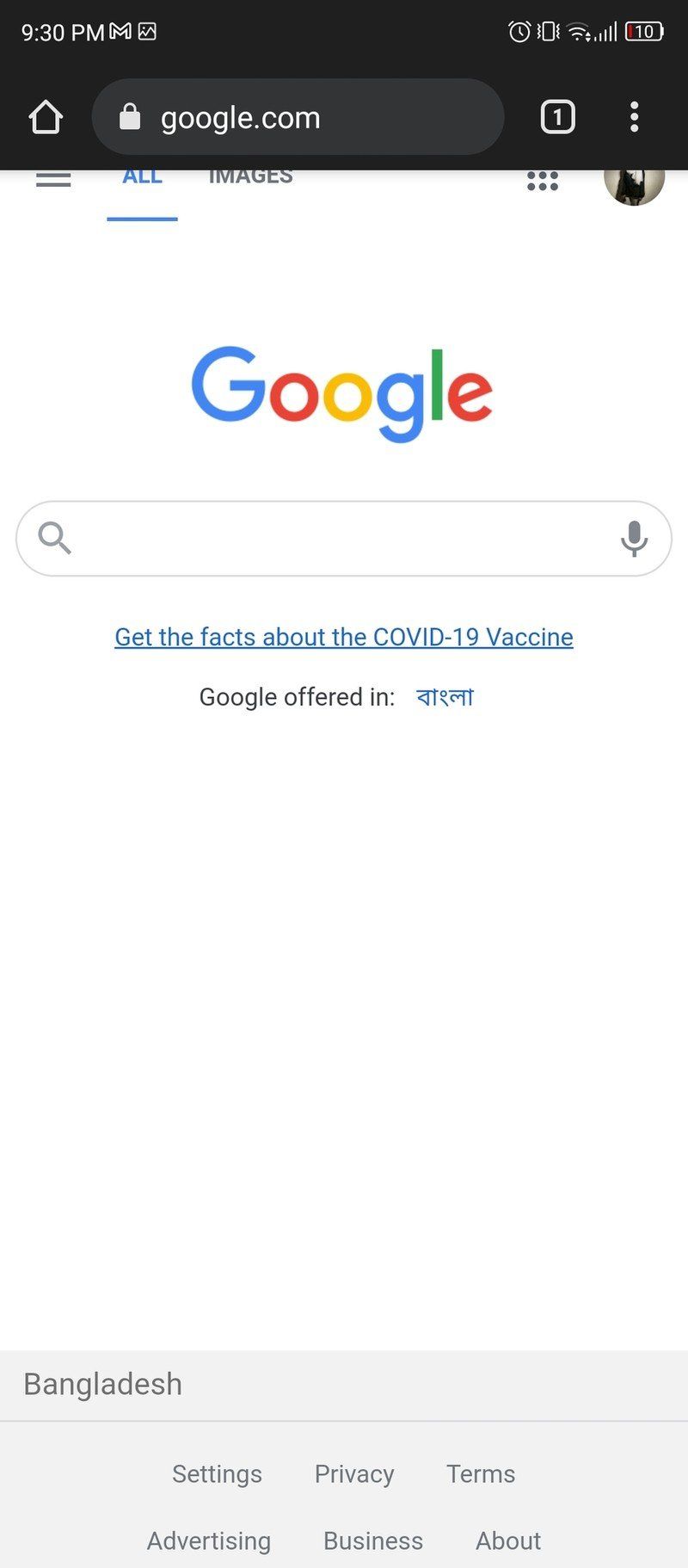Tap the Google search box
The image size is (688, 1568).
[x=335, y=539]
